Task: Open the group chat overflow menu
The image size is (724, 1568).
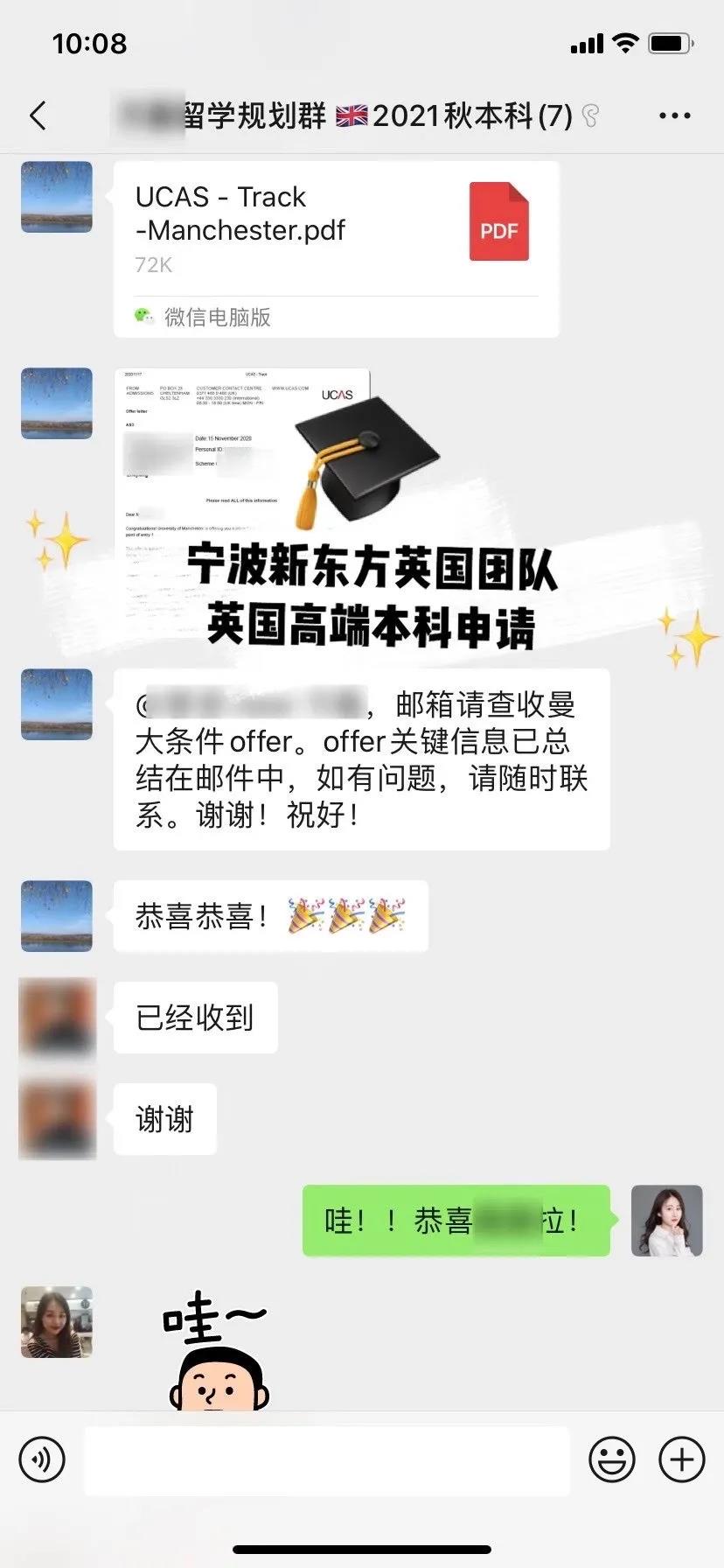Action: (x=674, y=115)
